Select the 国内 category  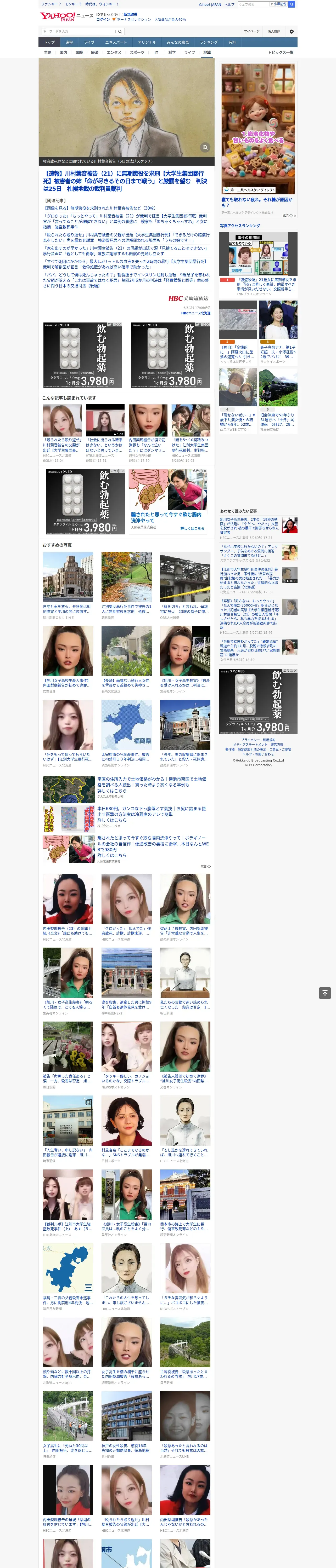click(63, 52)
